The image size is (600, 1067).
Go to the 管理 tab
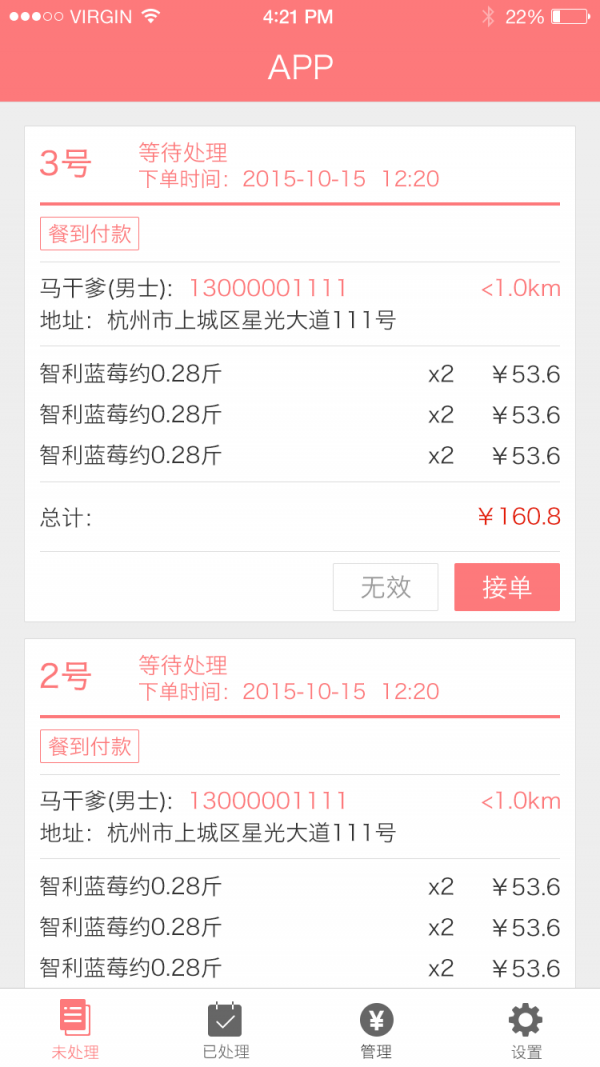(376, 1028)
